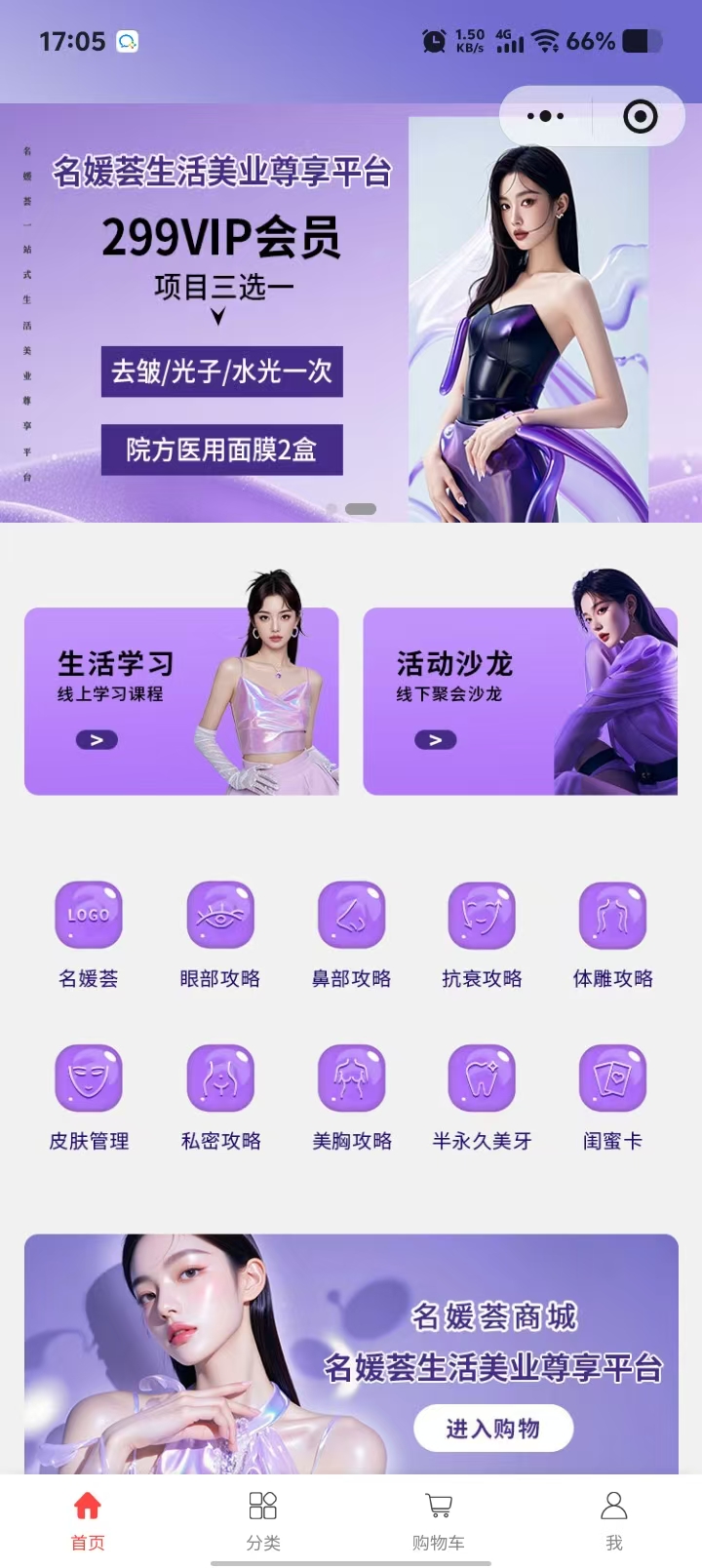The image size is (702, 1568).
Task: Open 美胸攻略 guide
Action: click(351, 1078)
